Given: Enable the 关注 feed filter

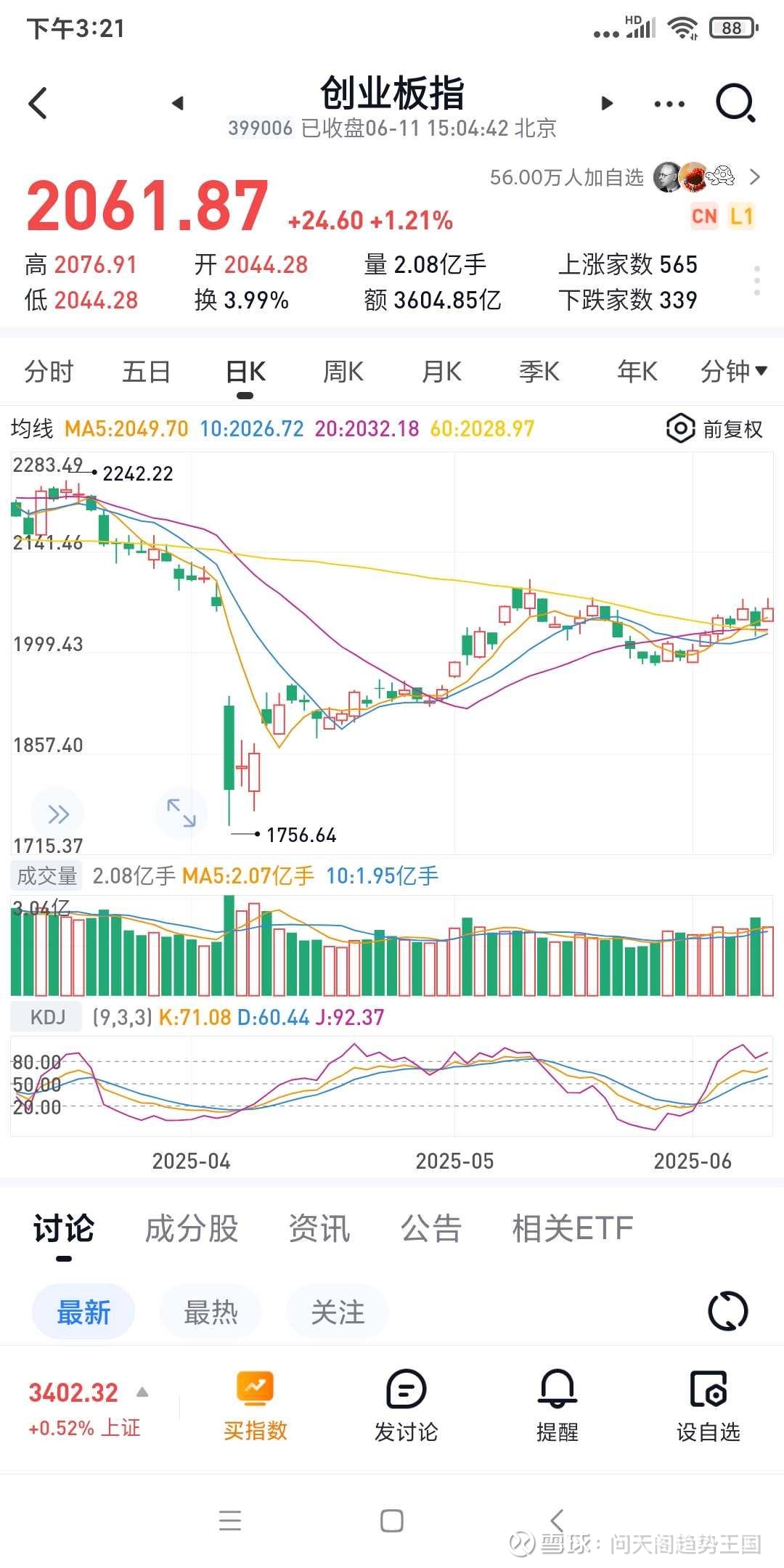Looking at the screenshot, I should coord(338,1311).
